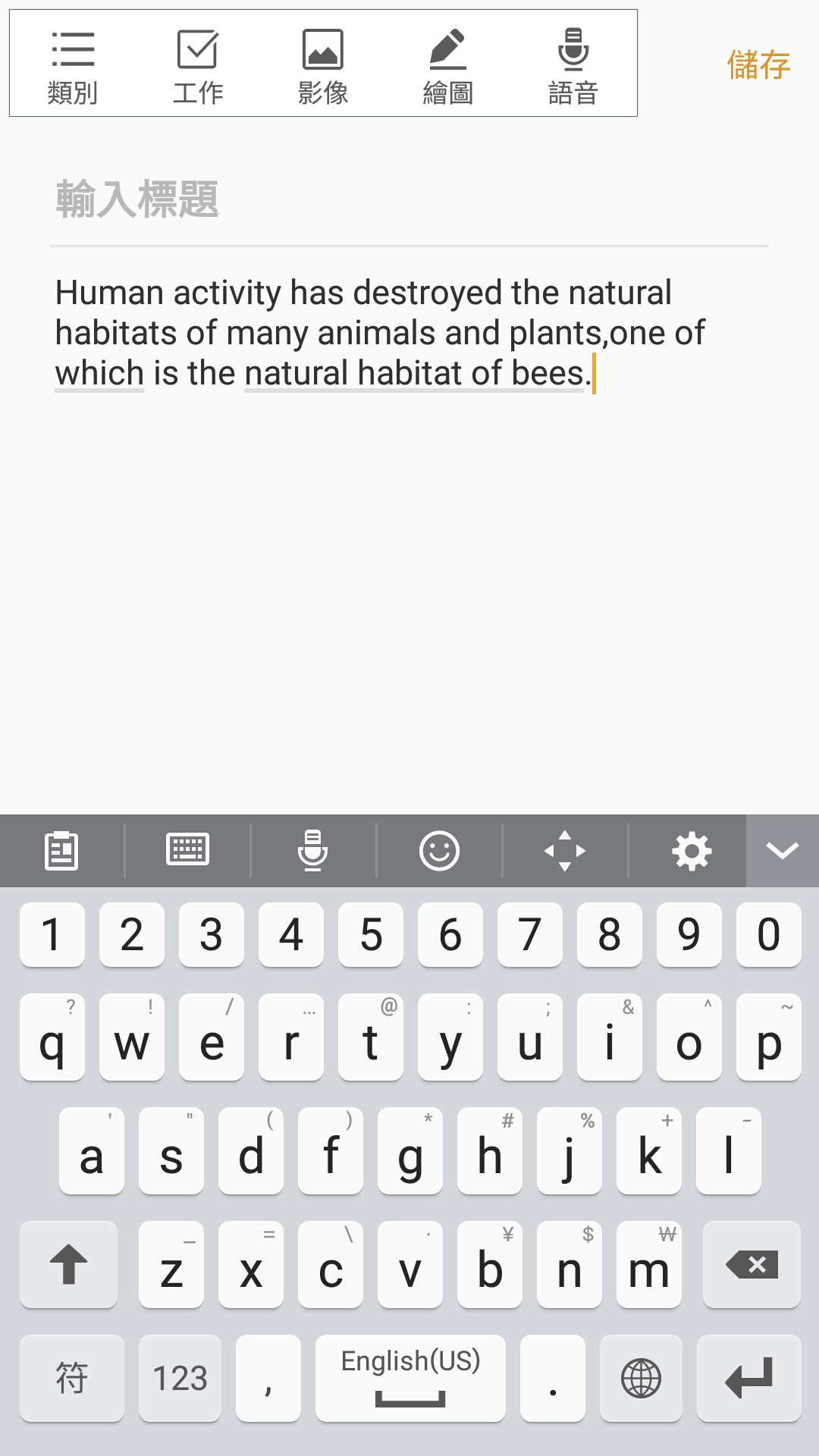
Task: Save the note with 儲存
Action: point(758,65)
